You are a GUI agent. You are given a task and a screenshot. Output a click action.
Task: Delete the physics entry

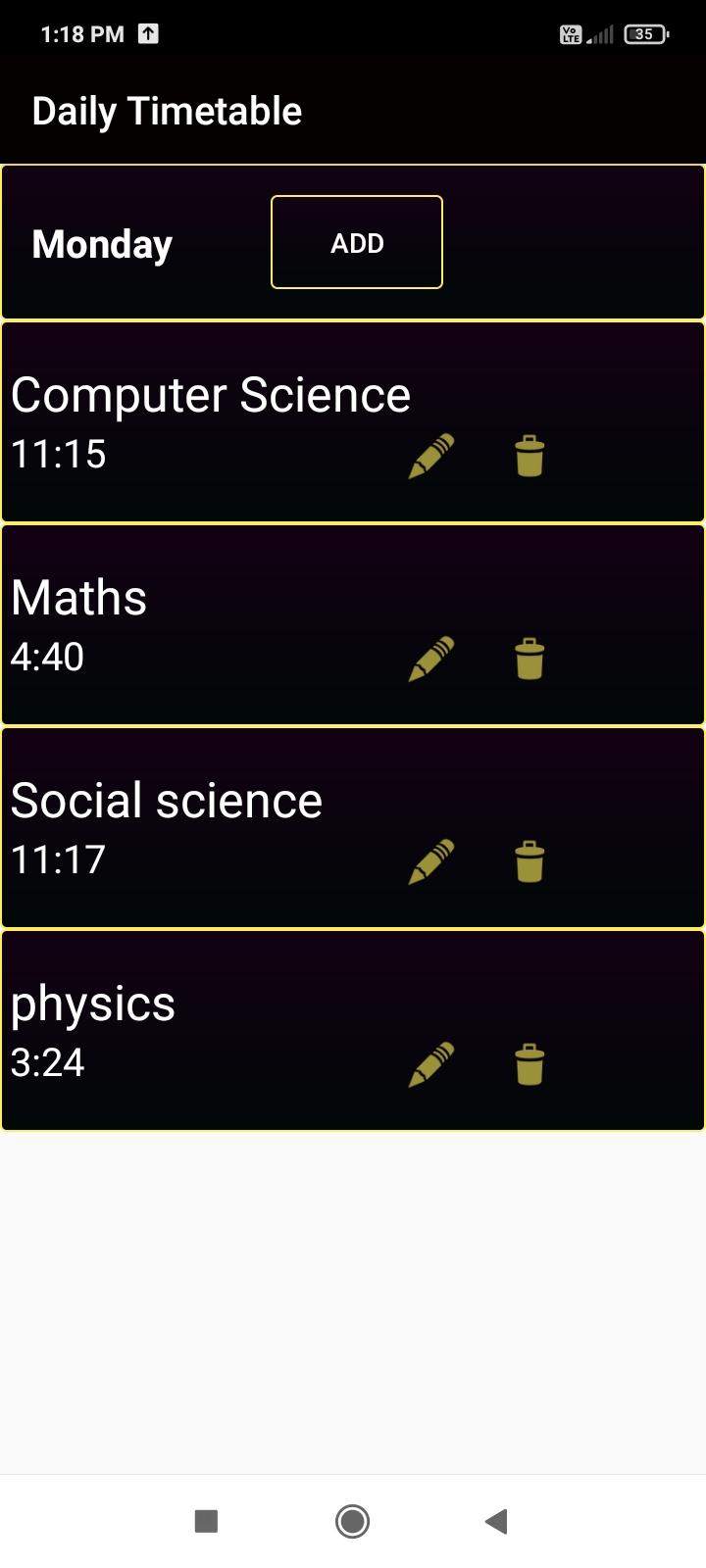point(529,1065)
